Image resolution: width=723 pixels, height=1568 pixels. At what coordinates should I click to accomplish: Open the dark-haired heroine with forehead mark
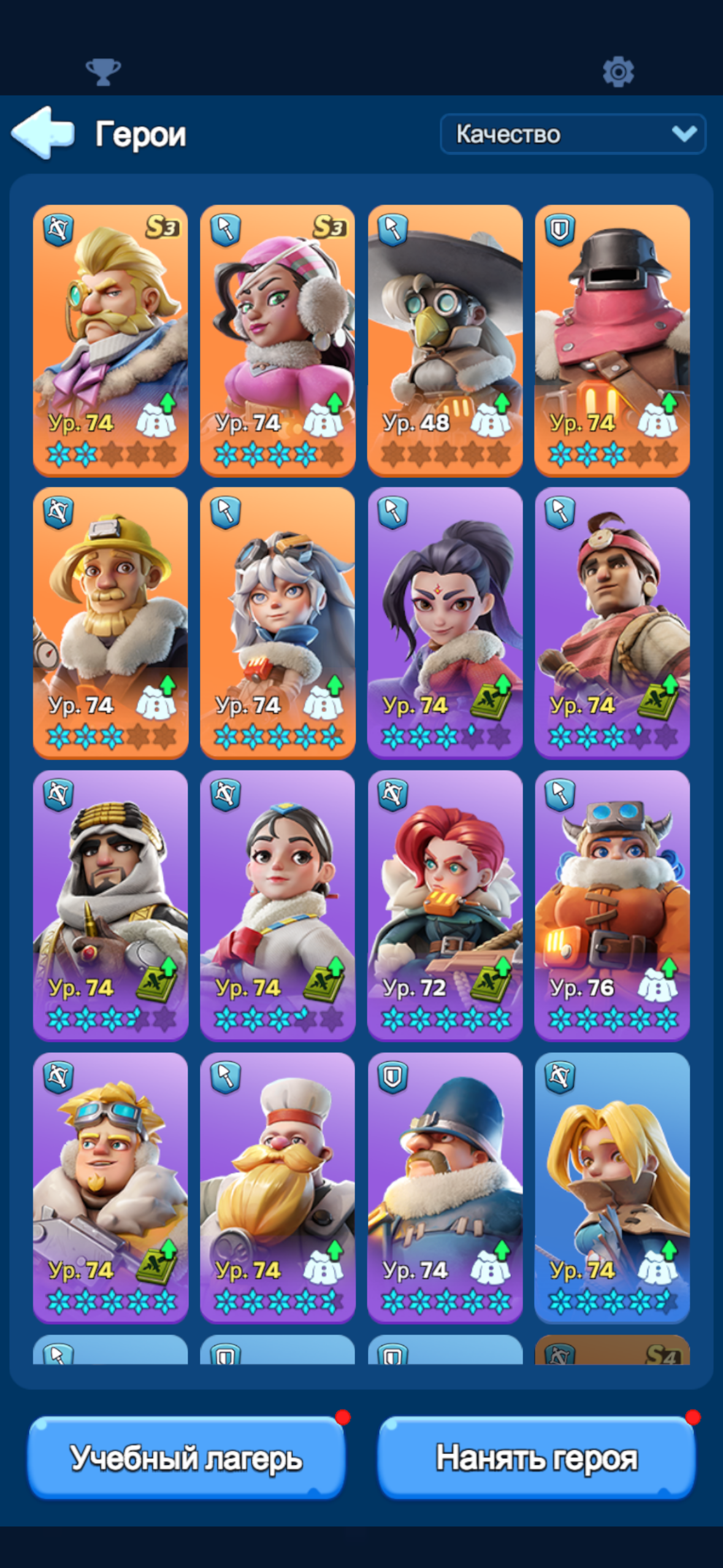[x=445, y=623]
